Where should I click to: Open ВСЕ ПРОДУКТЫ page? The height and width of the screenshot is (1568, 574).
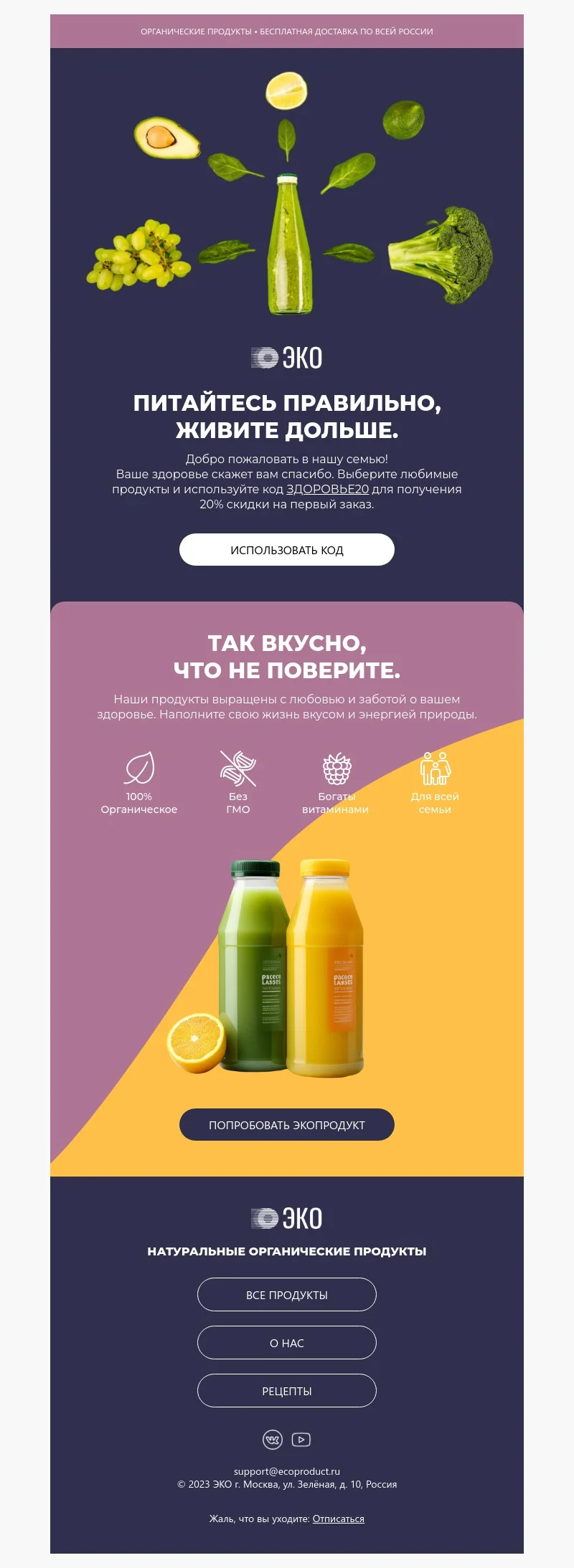click(x=287, y=1295)
